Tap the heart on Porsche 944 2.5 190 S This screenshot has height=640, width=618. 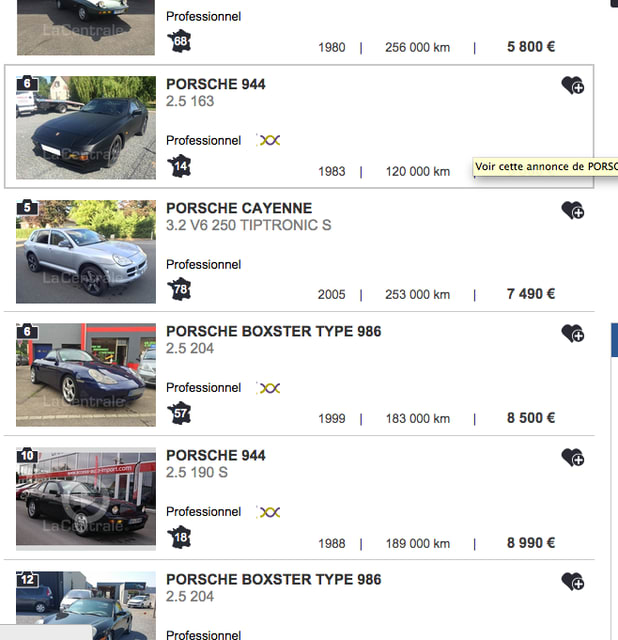tap(572, 458)
